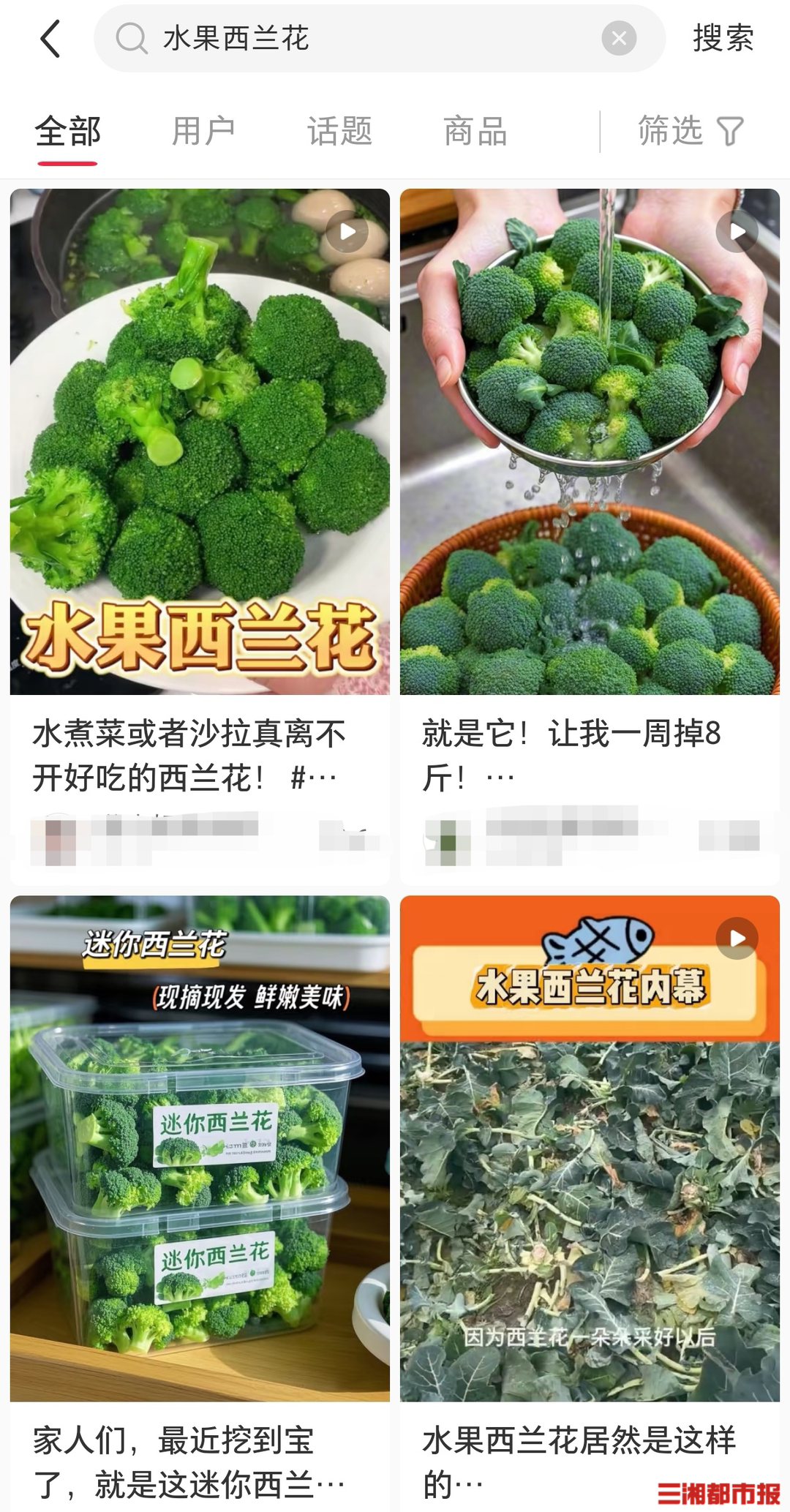The width and height of the screenshot is (790, 1512).
Task: Tap the 搜索 button
Action: (x=723, y=39)
